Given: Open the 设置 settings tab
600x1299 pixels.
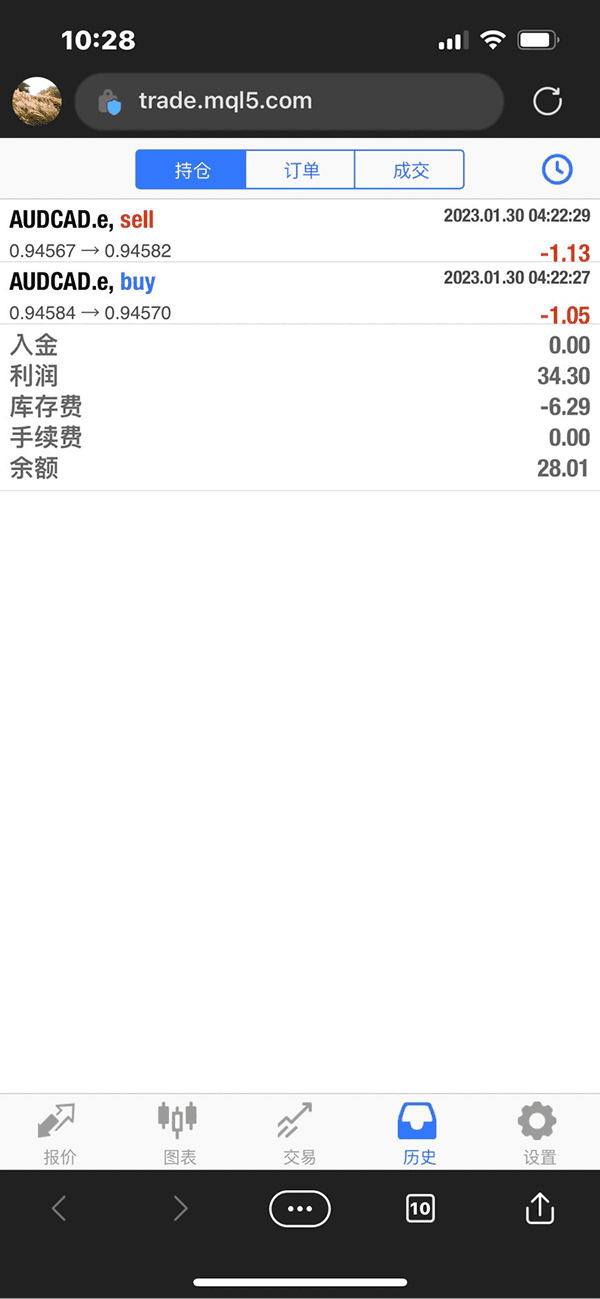Looking at the screenshot, I should (x=539, y=1134).
